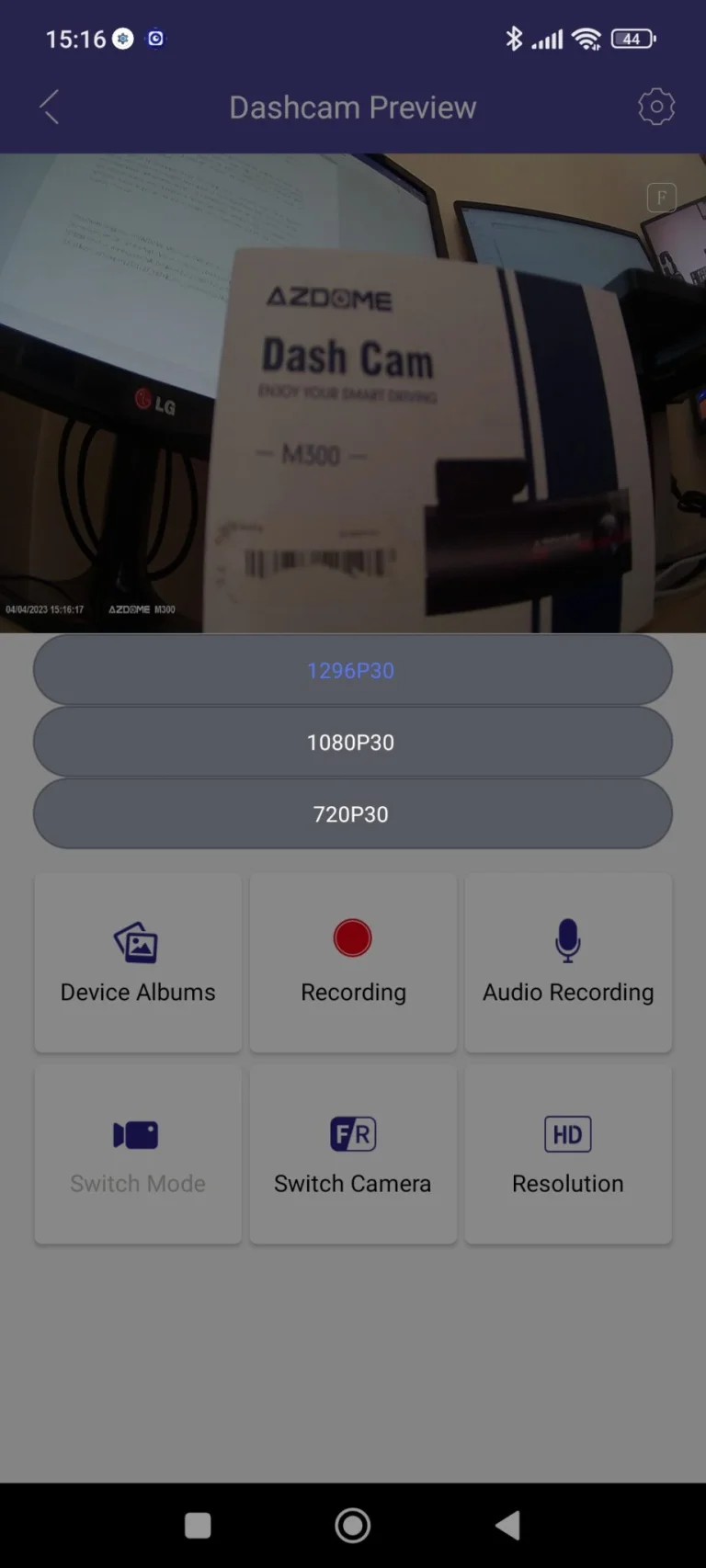Viewport: 706px width, 1568px height.
Task: Tap the Resolution tile
Action: point(568,1154)
